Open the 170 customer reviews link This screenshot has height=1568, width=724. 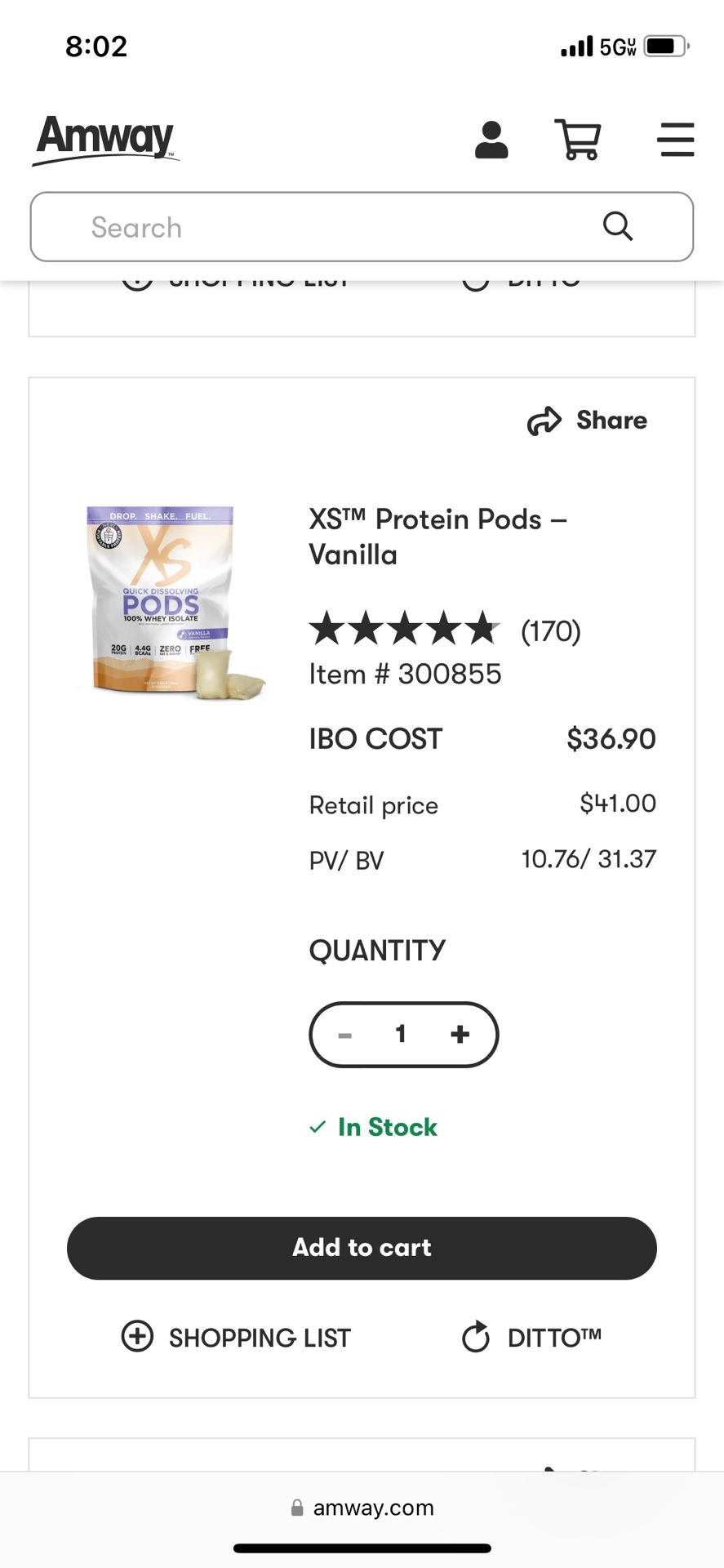(x=550, y=630)
